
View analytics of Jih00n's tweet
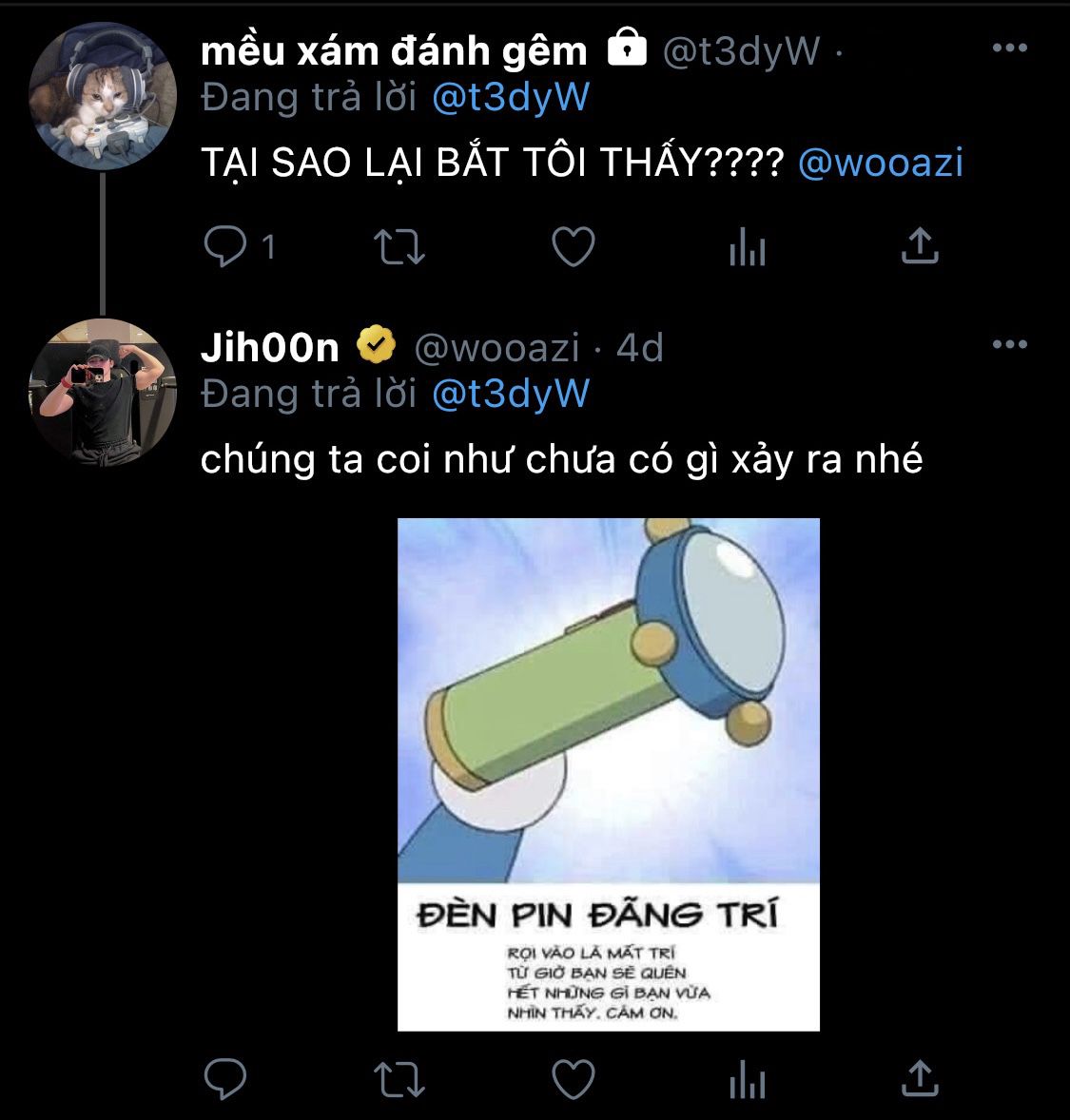coord(748,1079)
